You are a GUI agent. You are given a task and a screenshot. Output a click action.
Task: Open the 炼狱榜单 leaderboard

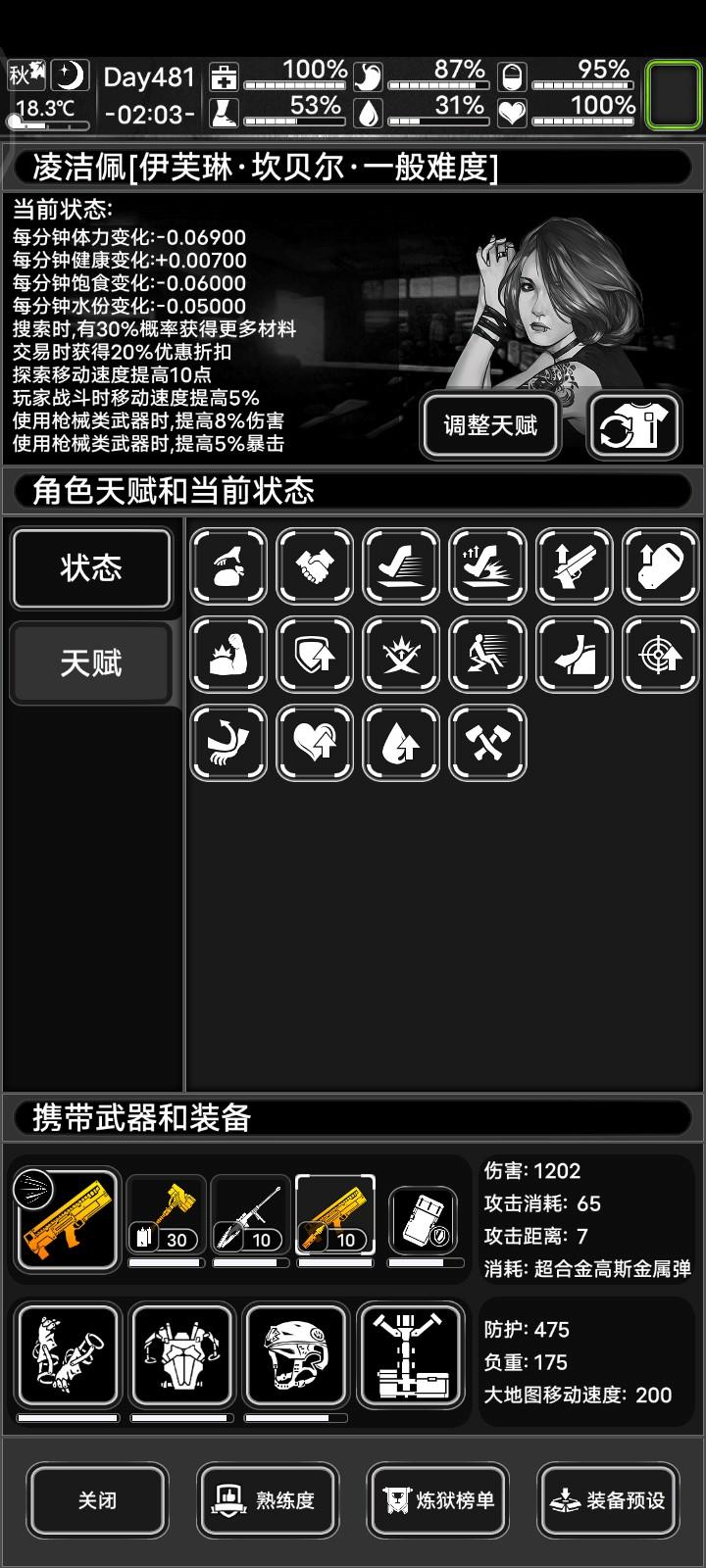437,1500
